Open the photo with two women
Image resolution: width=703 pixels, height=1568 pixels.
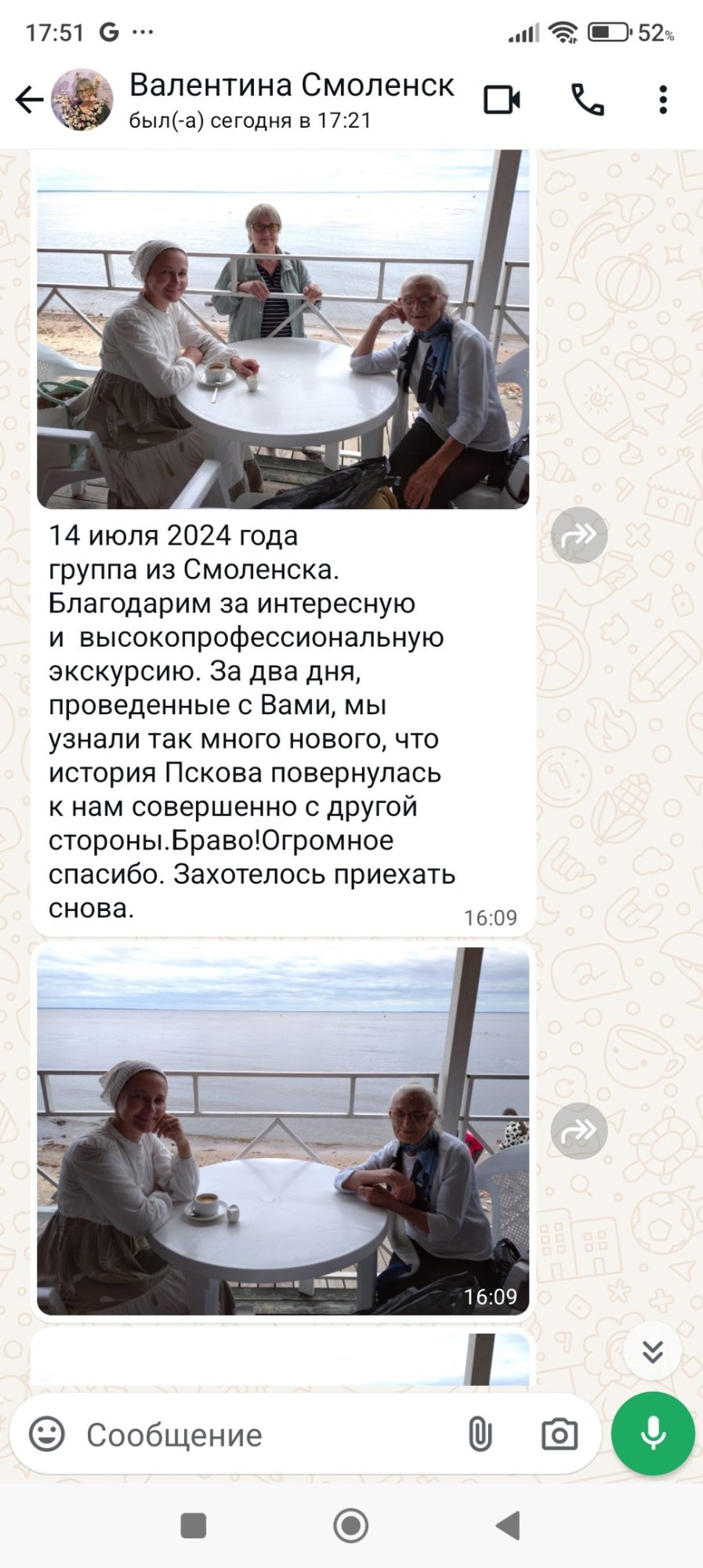[x=283, y=1131]
